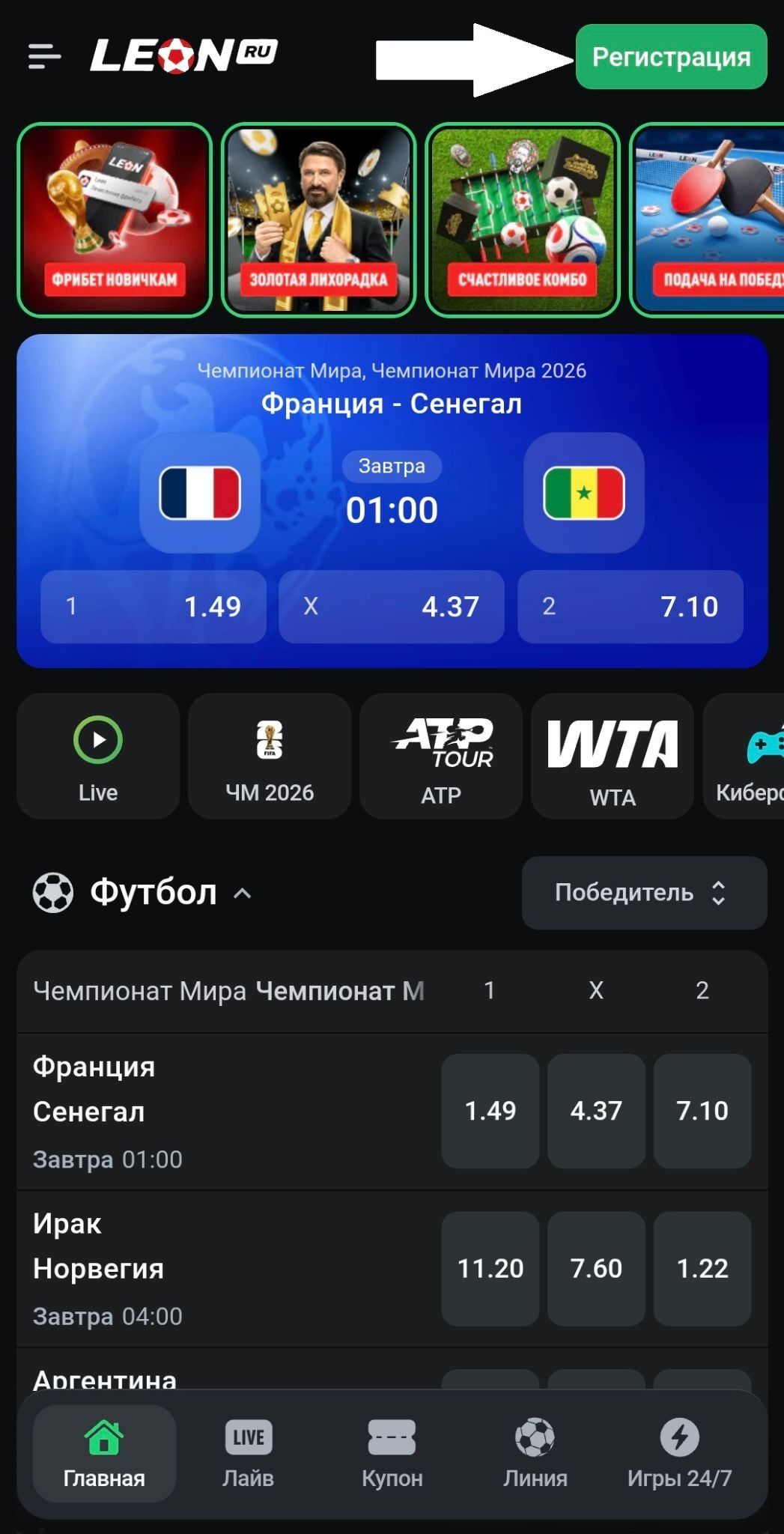Open the WTA shortcut
Viewport: 784px width, 1534px height.
613,756
